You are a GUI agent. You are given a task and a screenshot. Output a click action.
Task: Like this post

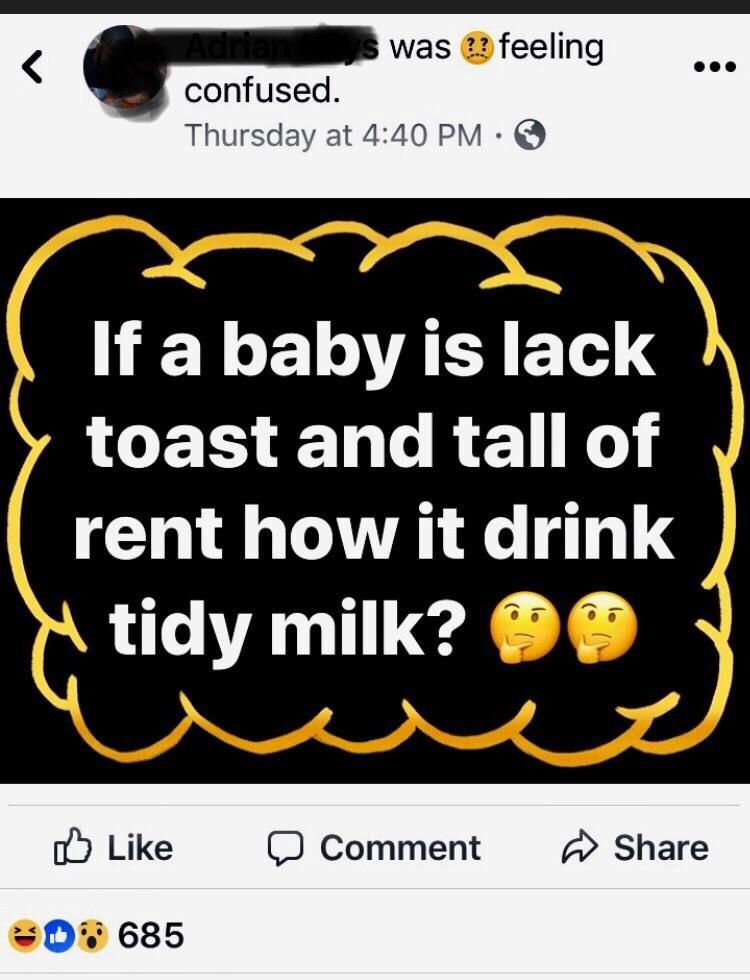112,847
